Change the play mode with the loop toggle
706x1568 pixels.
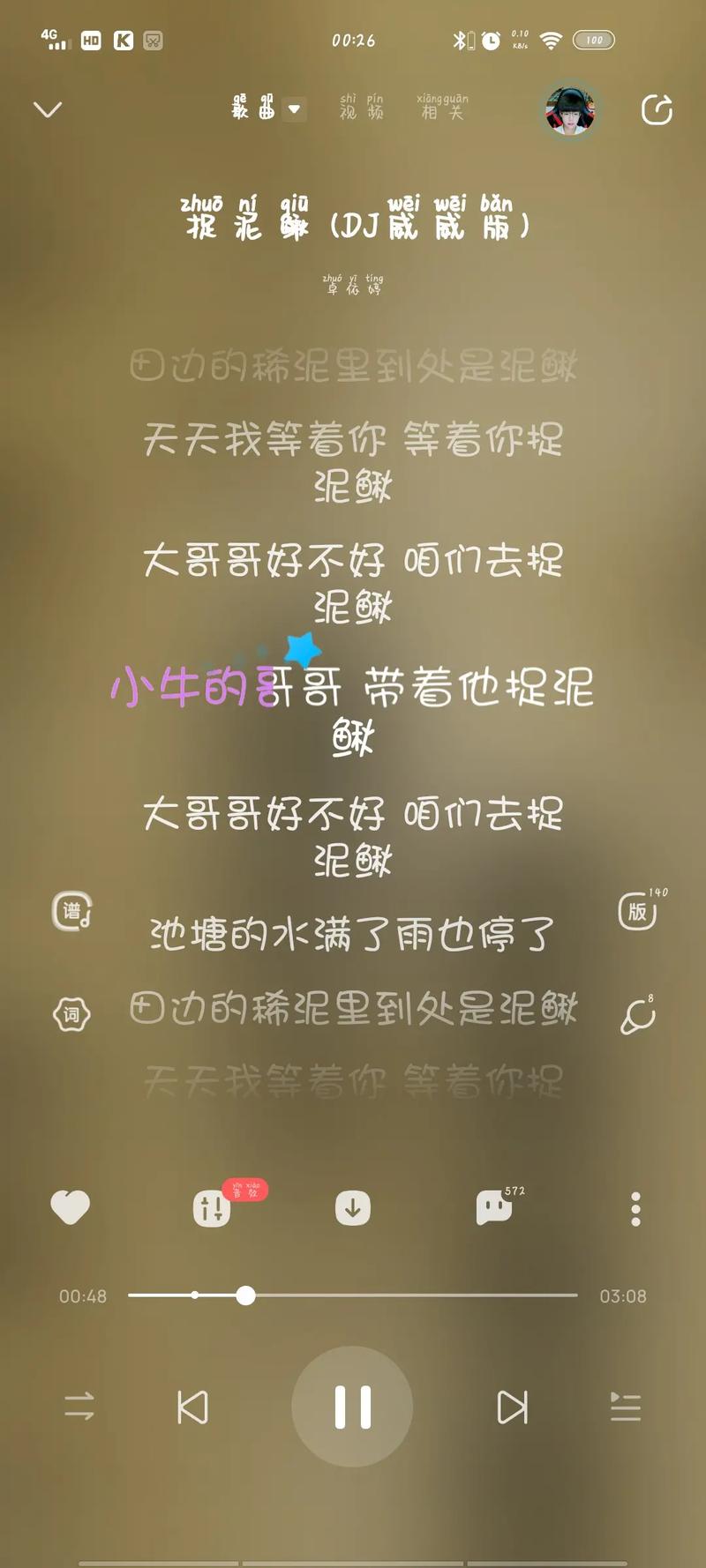[80, 1407]
